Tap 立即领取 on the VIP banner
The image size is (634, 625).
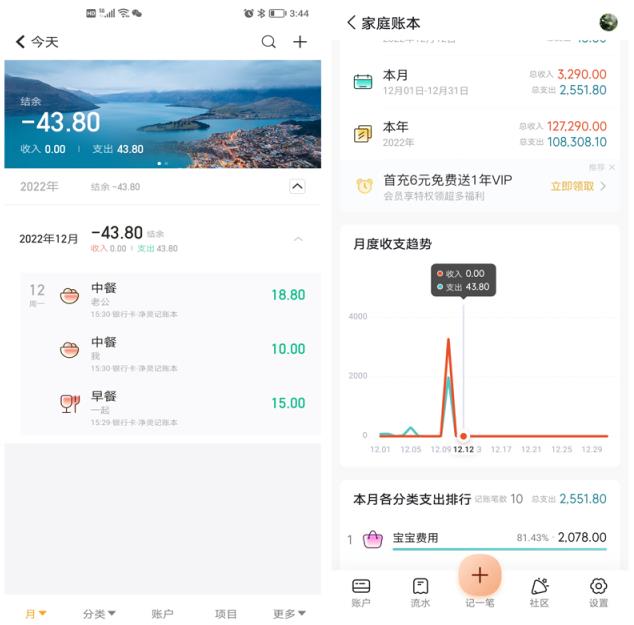tap(577, 186)
